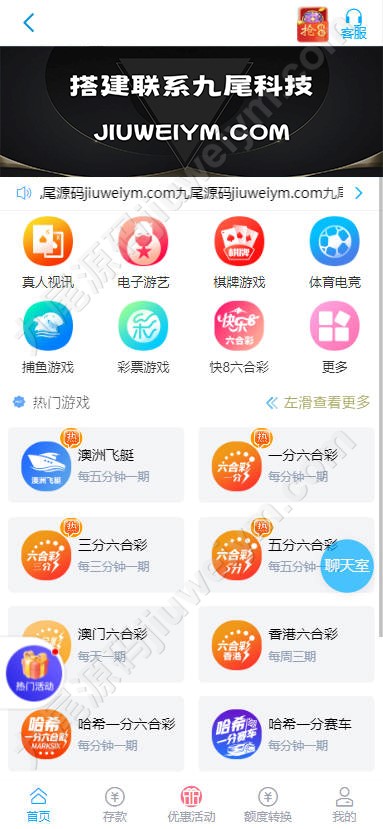Tap the 更多 icon for more categories
Image resolution: width=383 pixels, height=829 pixels.
pyautogui.click(x=334, y=337)
